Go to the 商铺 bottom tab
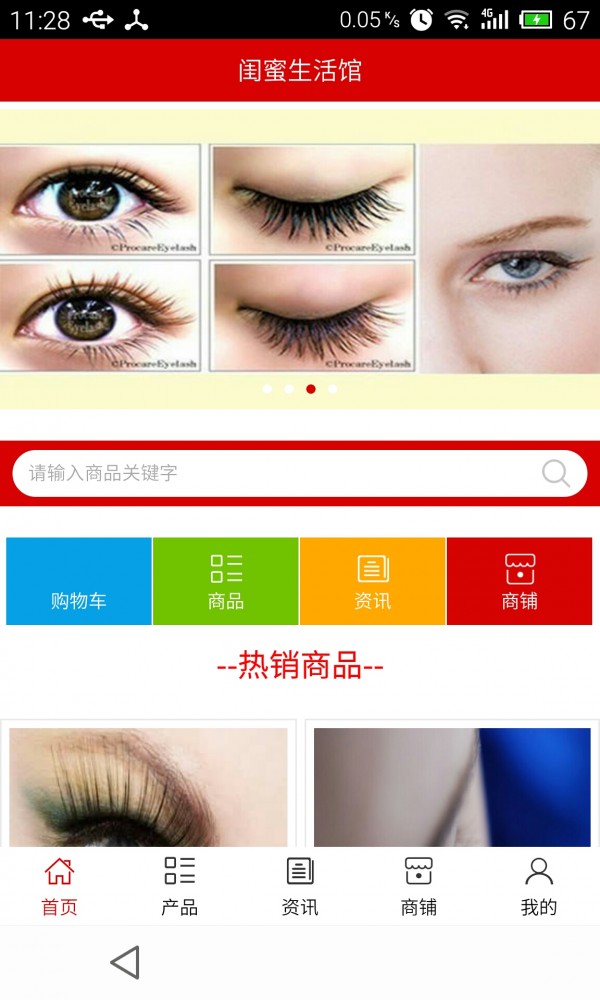This screenshot has height=1000, width=600. pyautogui.click(x=419, y=886)
